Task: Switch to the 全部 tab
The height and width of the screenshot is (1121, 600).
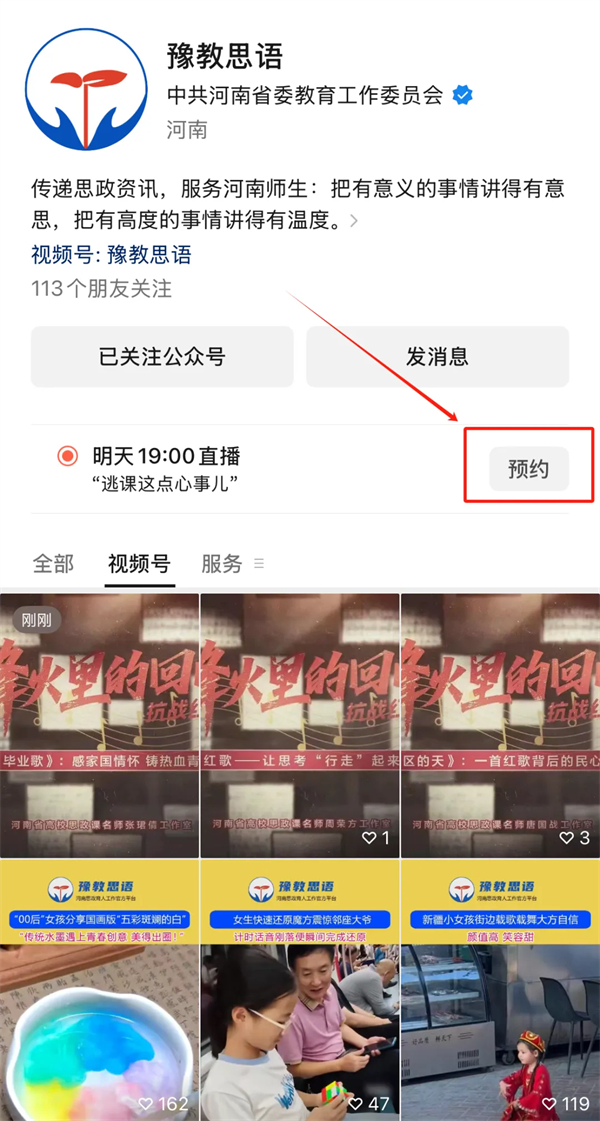Action: (x=53, y=564)
